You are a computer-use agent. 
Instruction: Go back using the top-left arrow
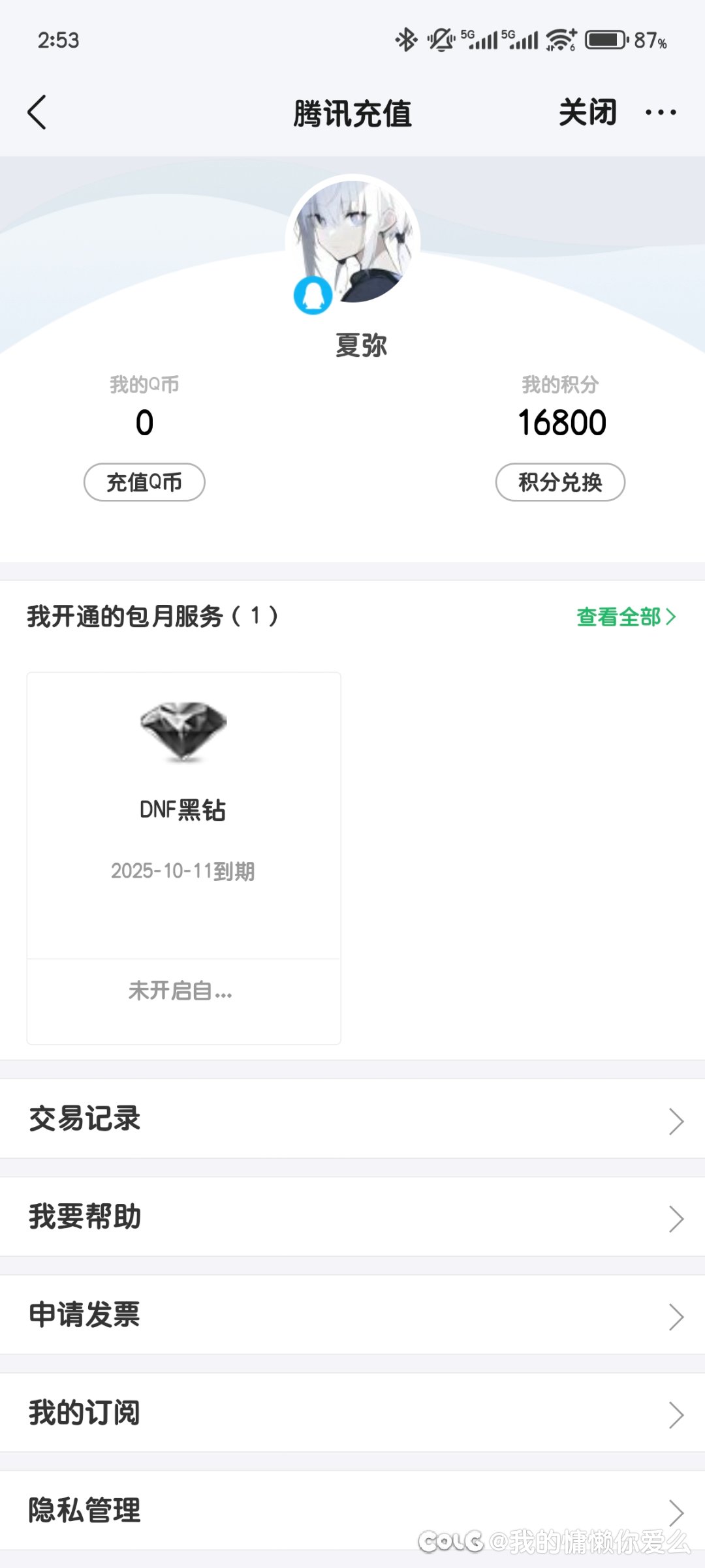click(37, 112)
